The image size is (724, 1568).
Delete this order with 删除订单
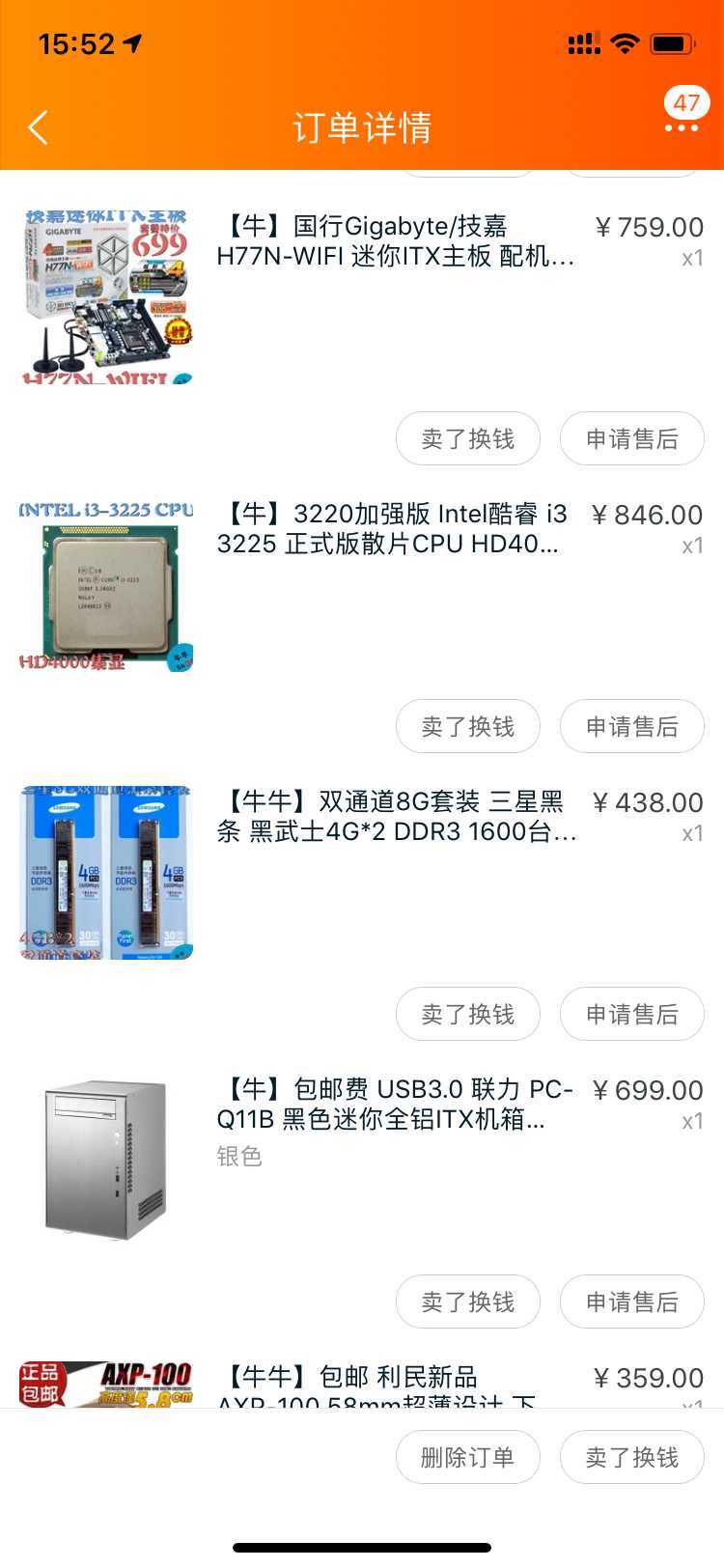coord(468,1457)
